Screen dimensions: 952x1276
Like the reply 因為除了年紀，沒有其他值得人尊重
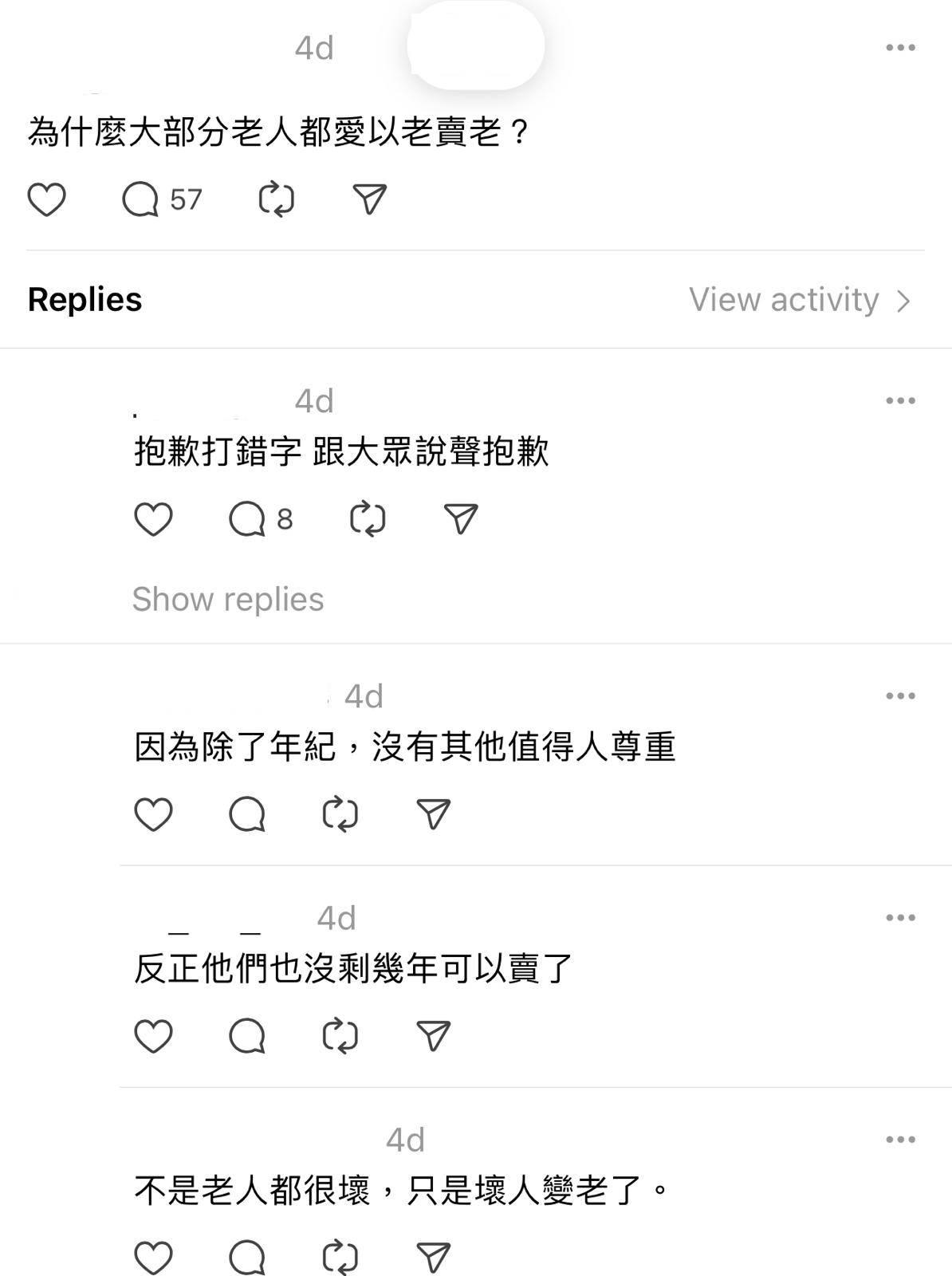[x=153, y=814]
